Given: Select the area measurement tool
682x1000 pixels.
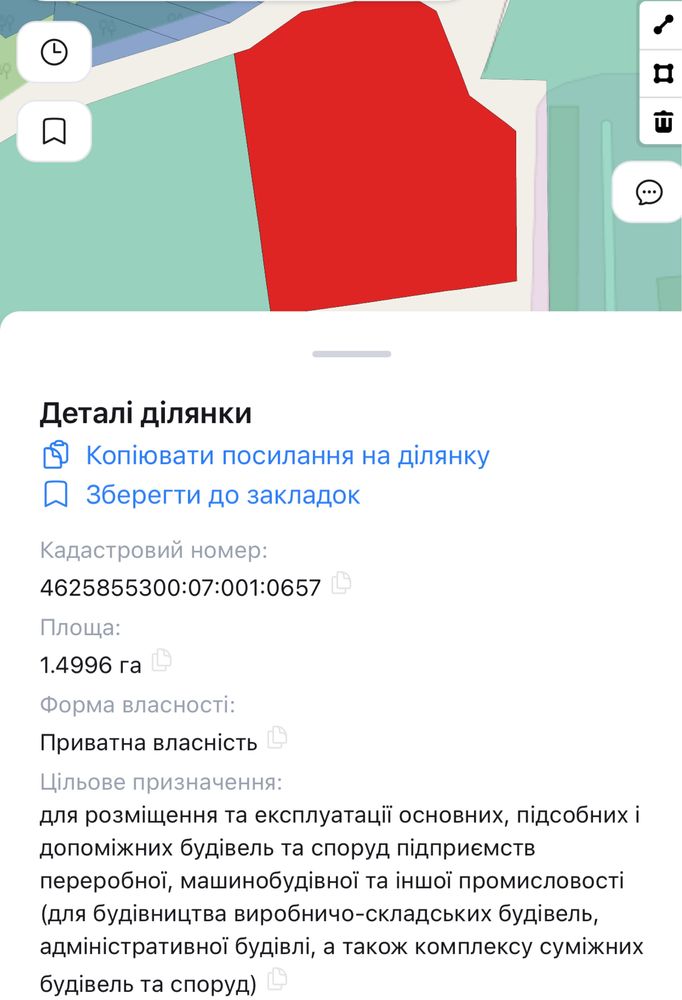Looking at the screenshot, I should coord(662,73).
